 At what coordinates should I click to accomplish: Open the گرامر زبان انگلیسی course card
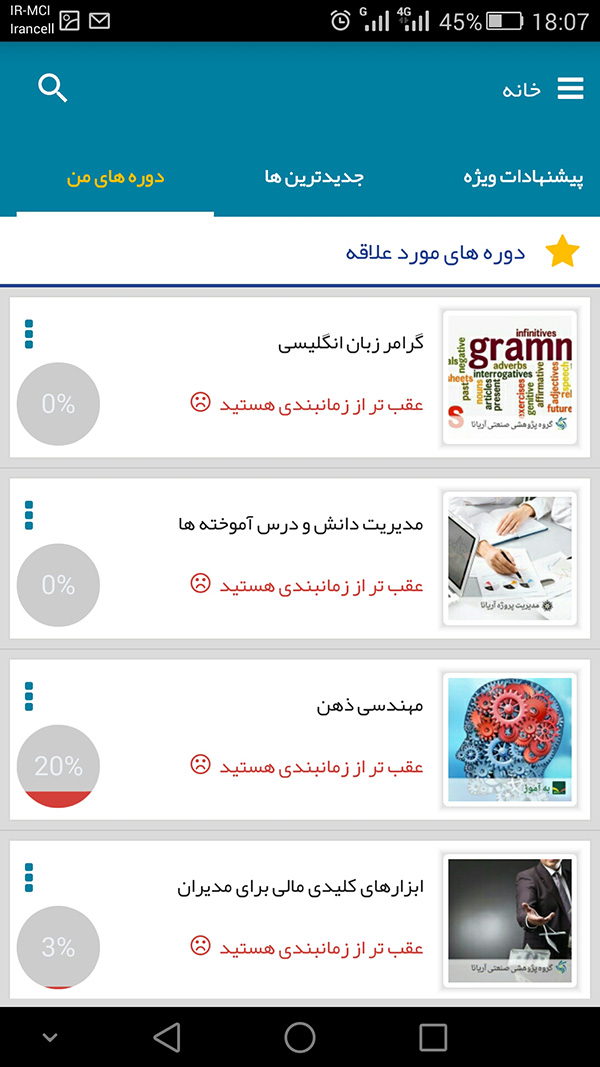[300, 378]
